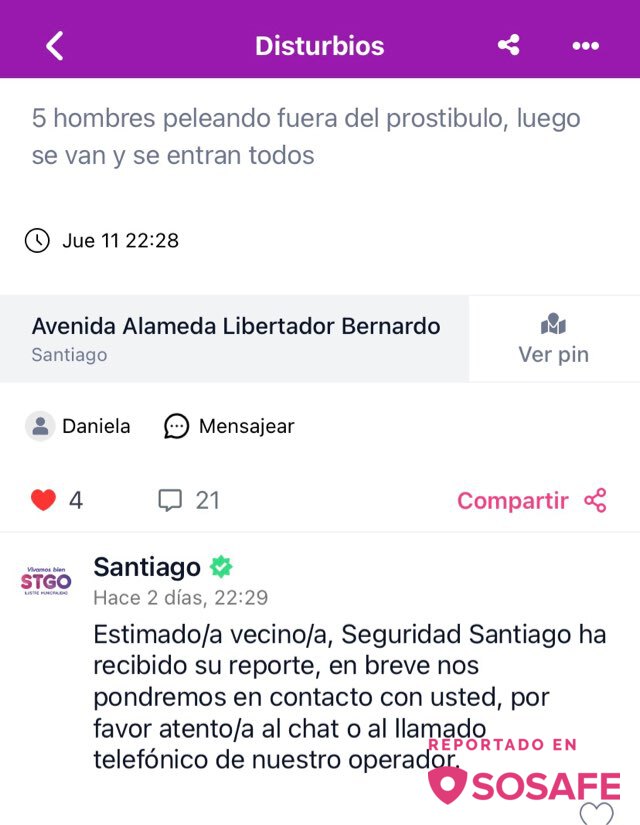The image size is (640, 825).
Task: Go back from the Disturbios report
Action: coord(54,45)
